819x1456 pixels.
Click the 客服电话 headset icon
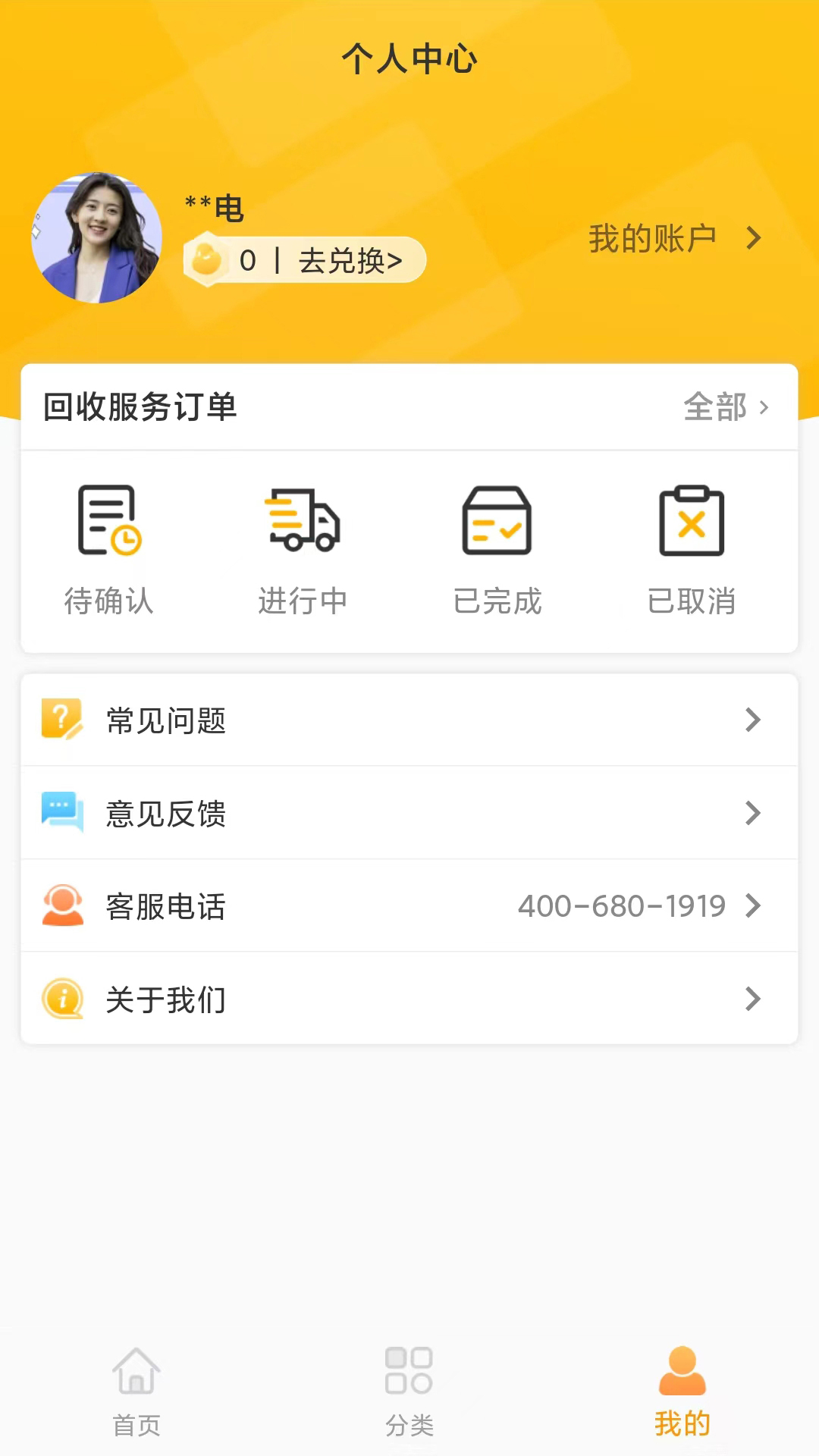(61, 906)
